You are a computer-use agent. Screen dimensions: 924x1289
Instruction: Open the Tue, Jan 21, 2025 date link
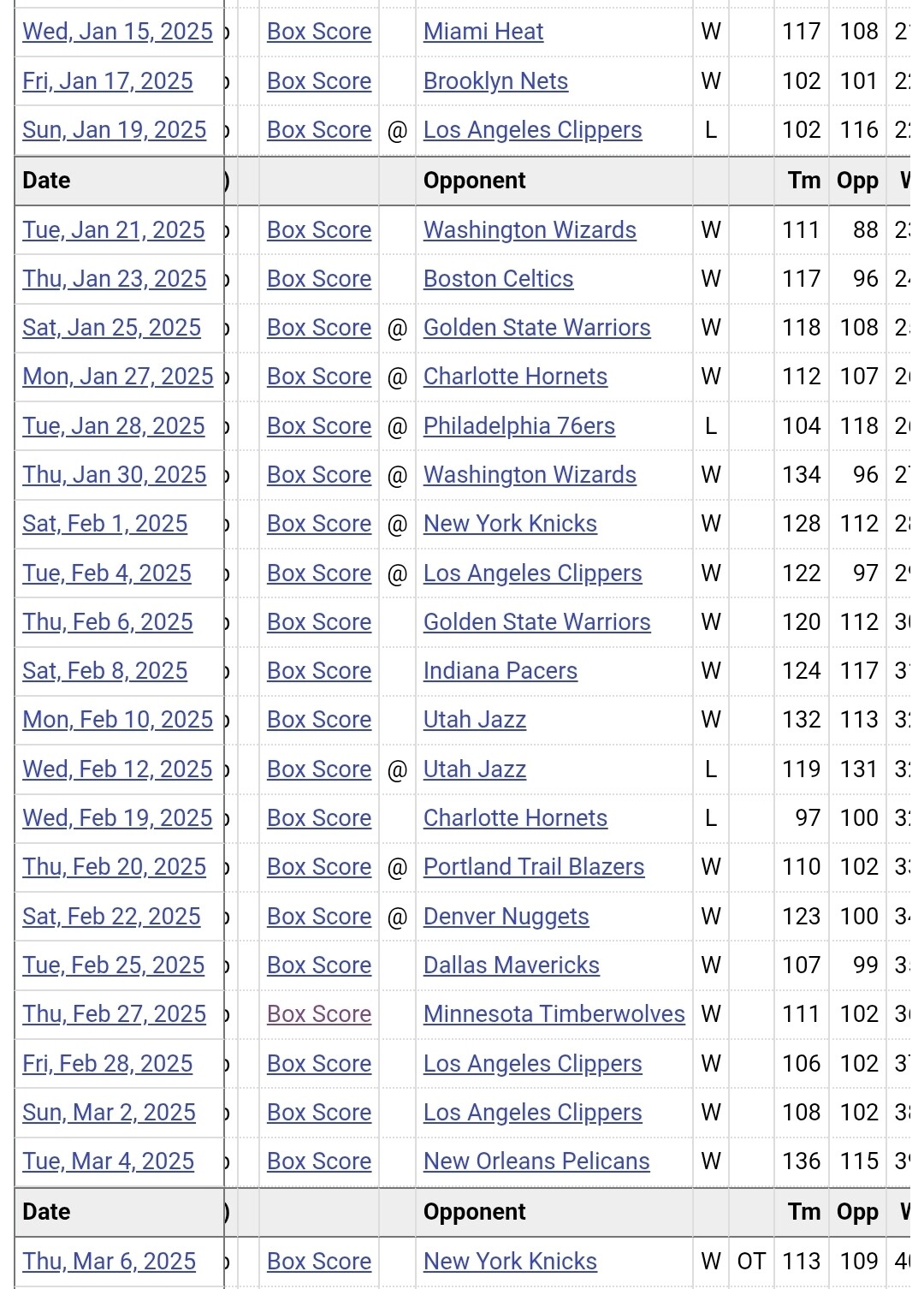(x=113, y=230)
